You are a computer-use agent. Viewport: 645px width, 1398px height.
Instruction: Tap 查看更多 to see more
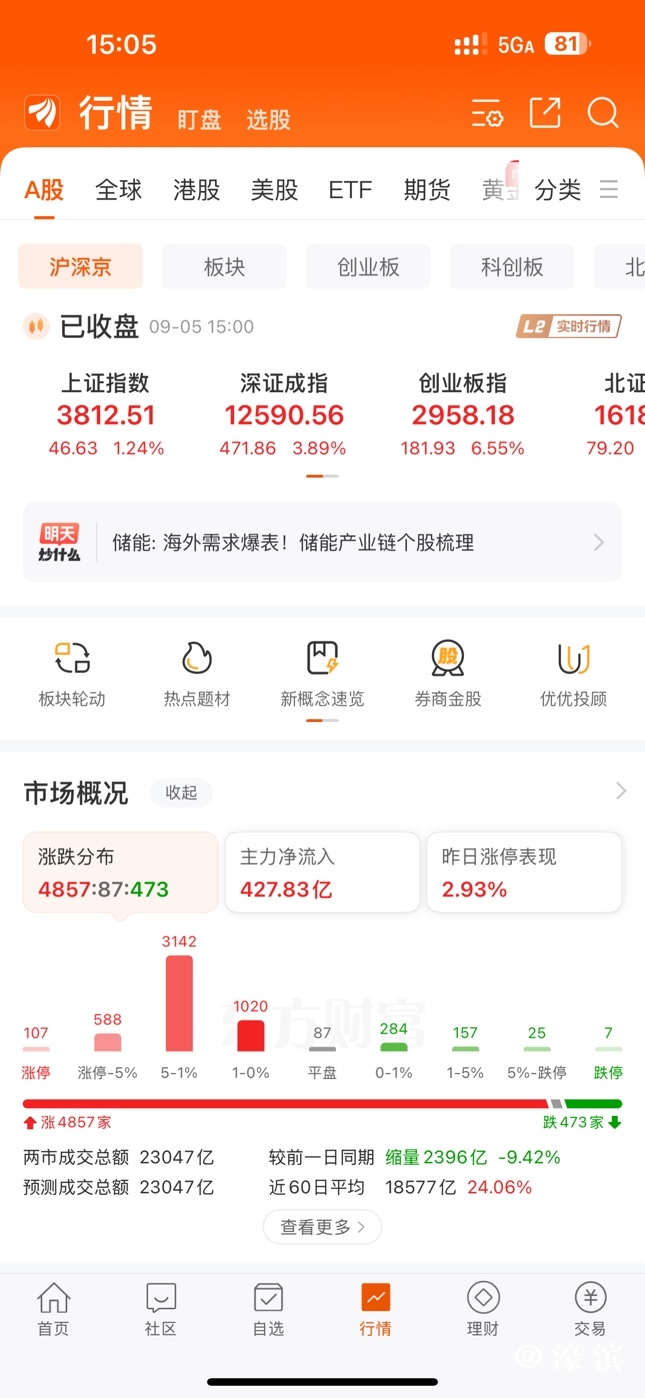coord(322,1227)
